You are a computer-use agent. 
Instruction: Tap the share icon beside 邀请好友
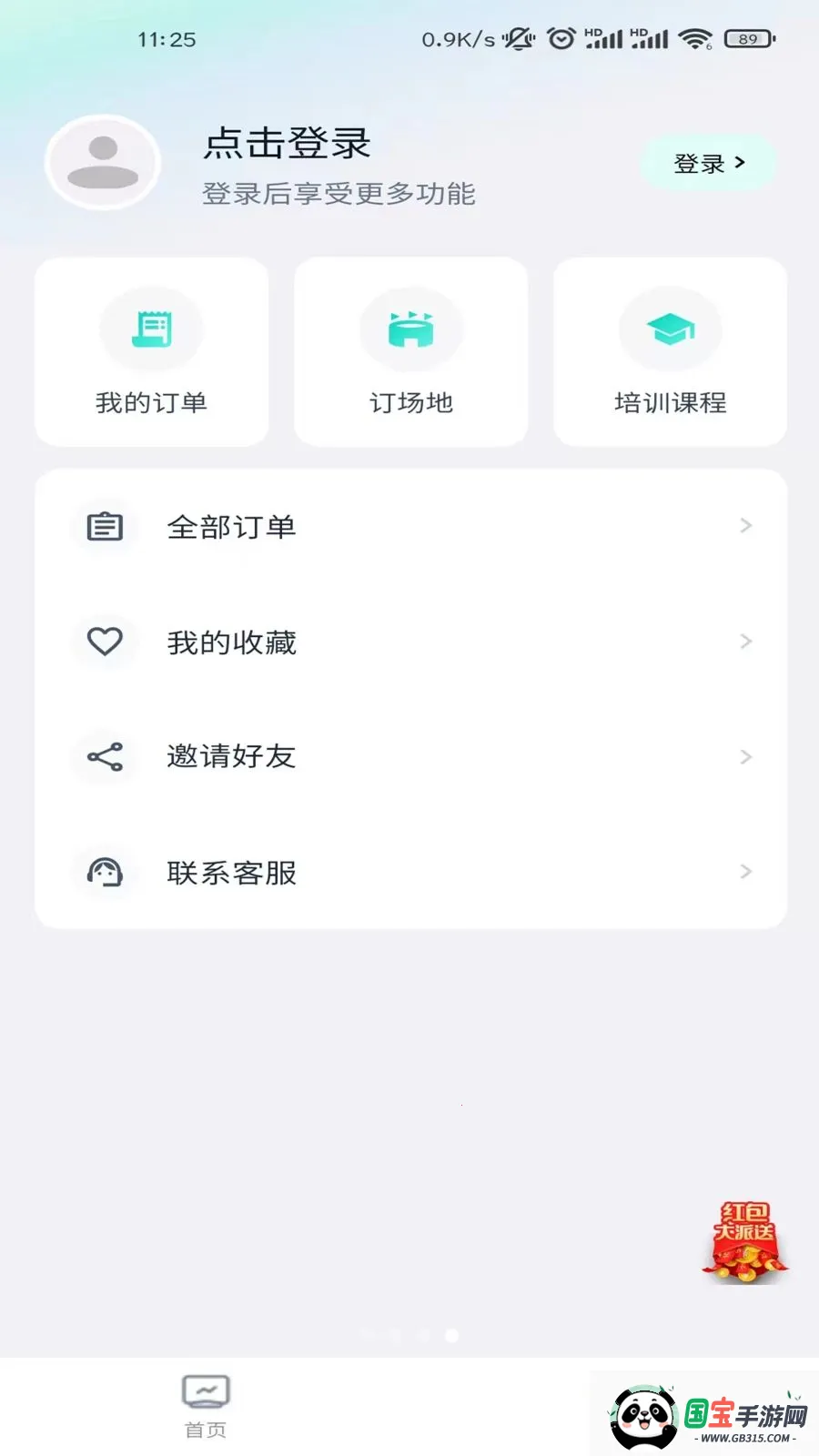point(105,756)
